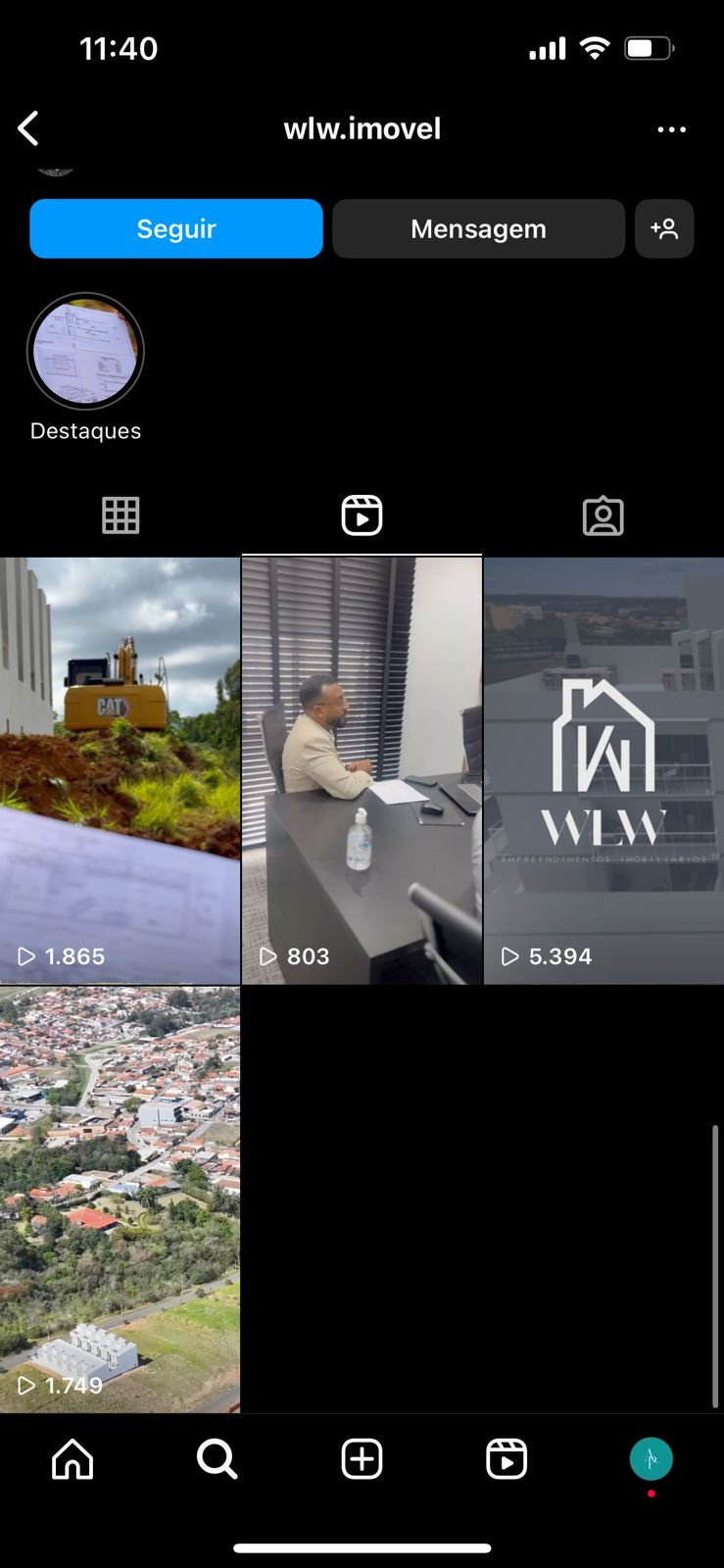Open the Reels feed in bottom bar
This screenshot has width=724, height=1568.
click(507, 1459)
